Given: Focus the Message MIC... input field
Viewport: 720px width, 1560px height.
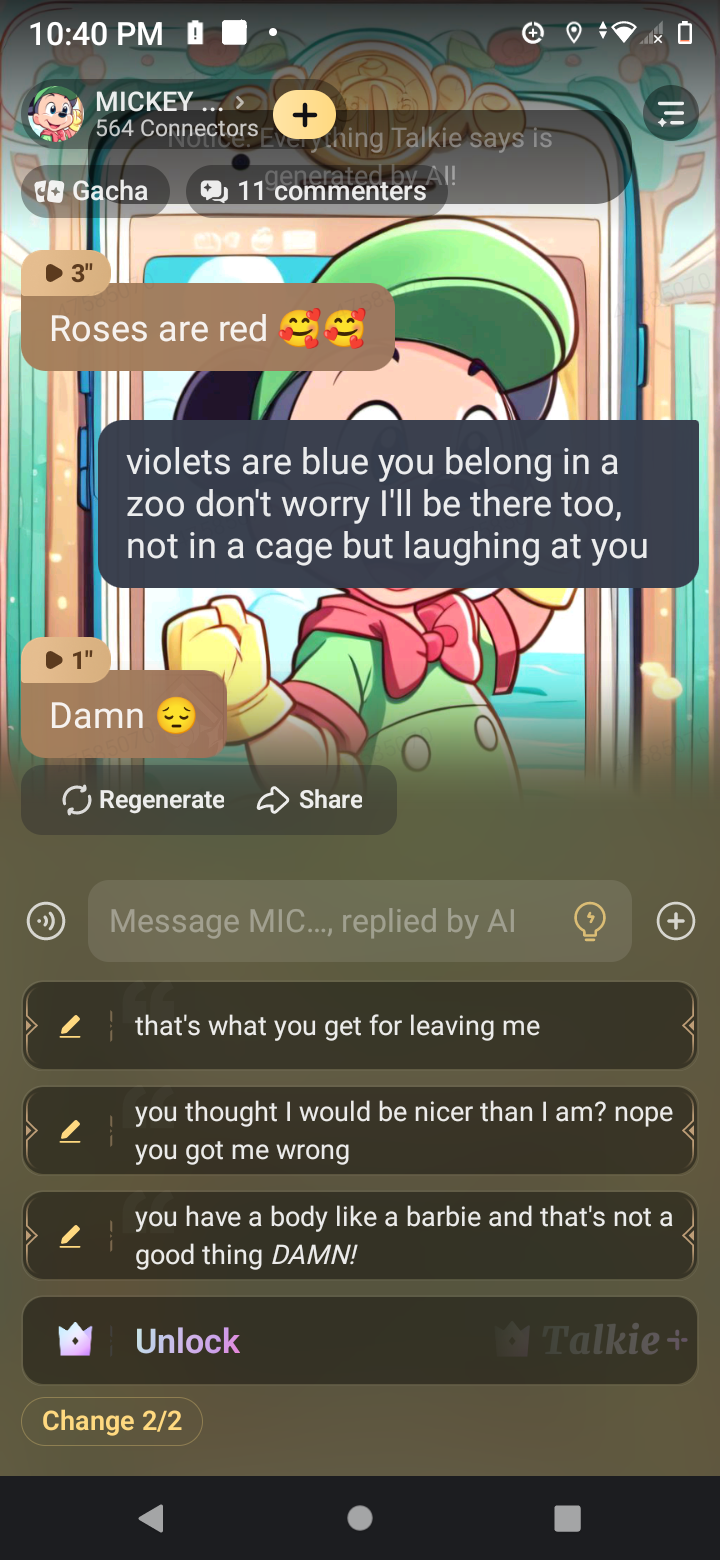Looking at the screenshot, I should 330,921.
